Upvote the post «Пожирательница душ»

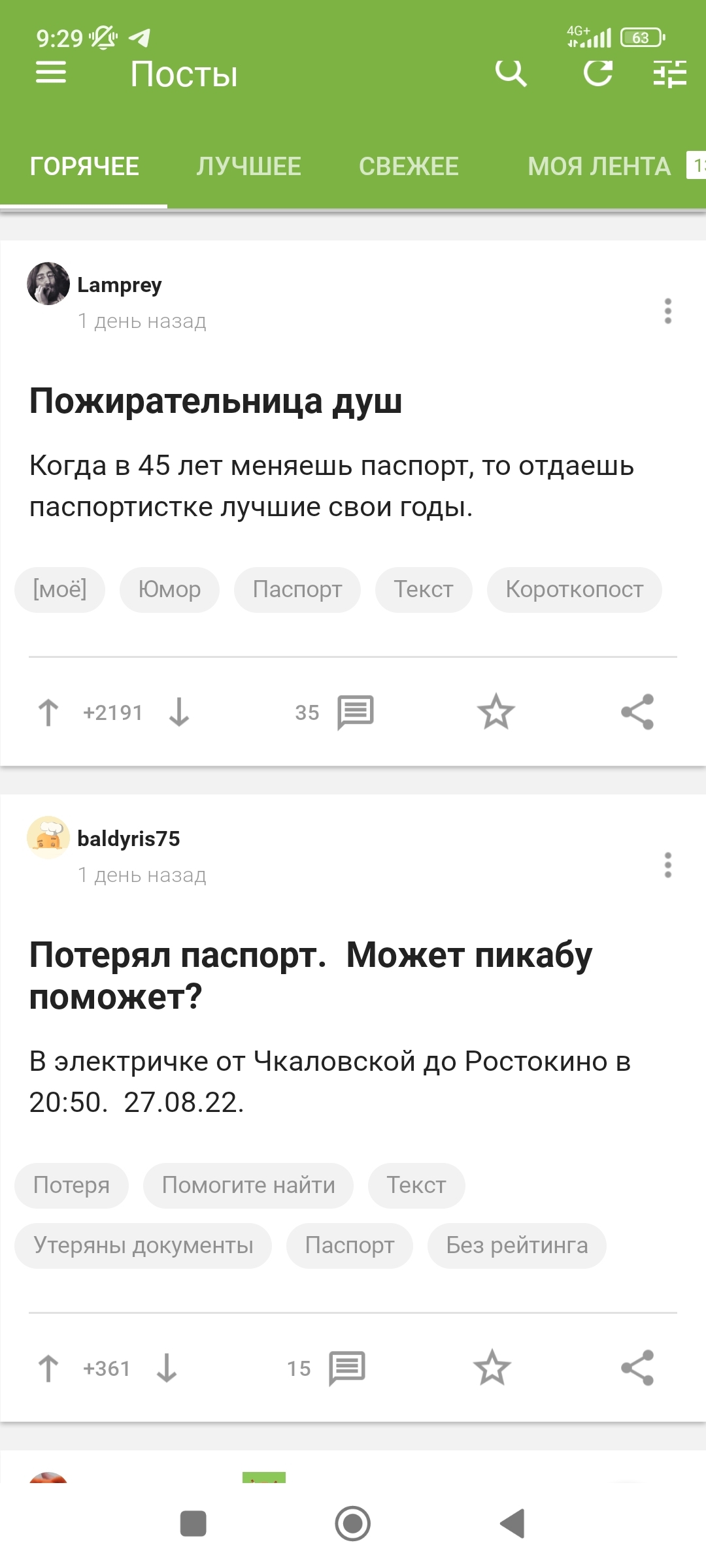[x=48, y=712]
